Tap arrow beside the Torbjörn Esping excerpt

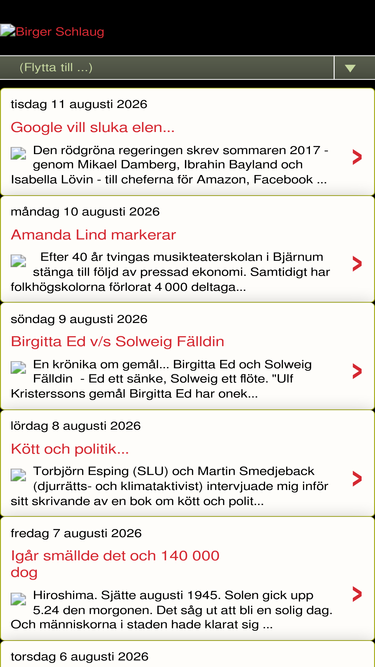point(357,479)
